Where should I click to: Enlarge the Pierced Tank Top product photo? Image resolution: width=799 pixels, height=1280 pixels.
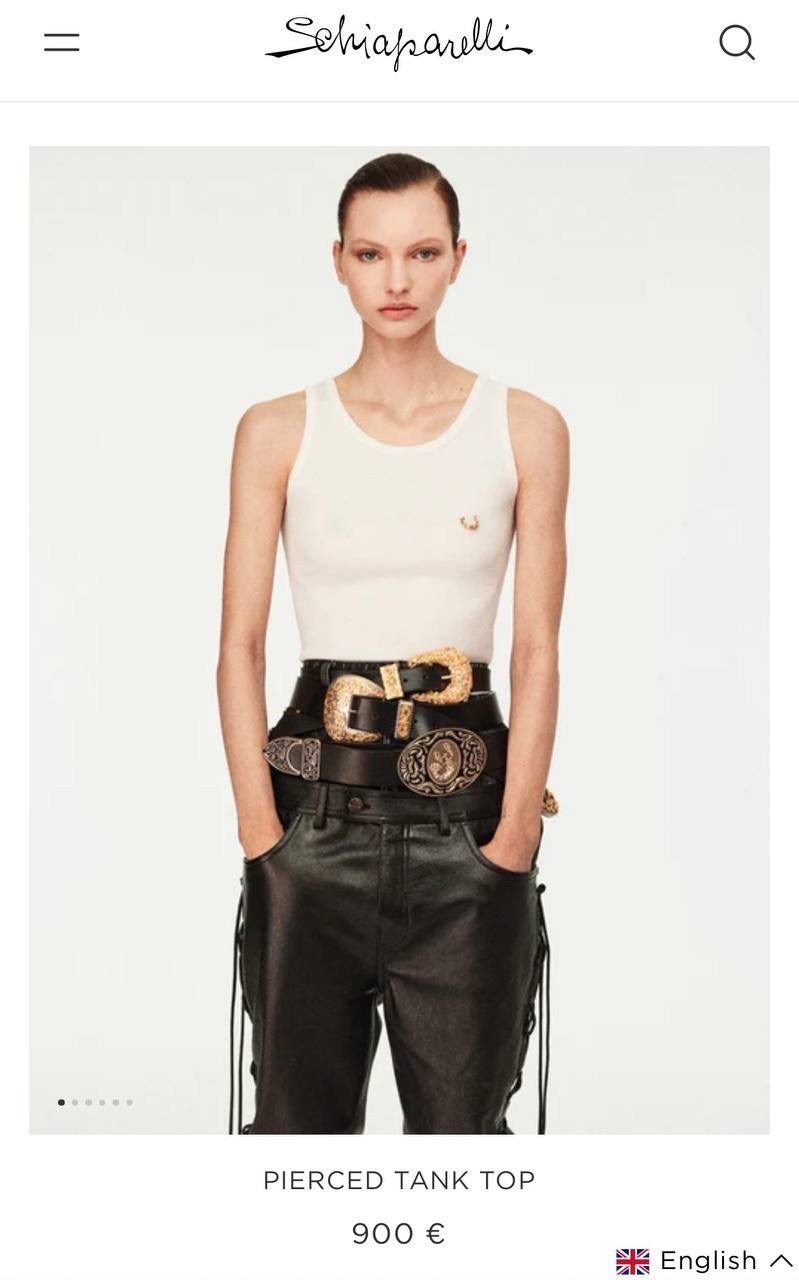tap(399, 640)
